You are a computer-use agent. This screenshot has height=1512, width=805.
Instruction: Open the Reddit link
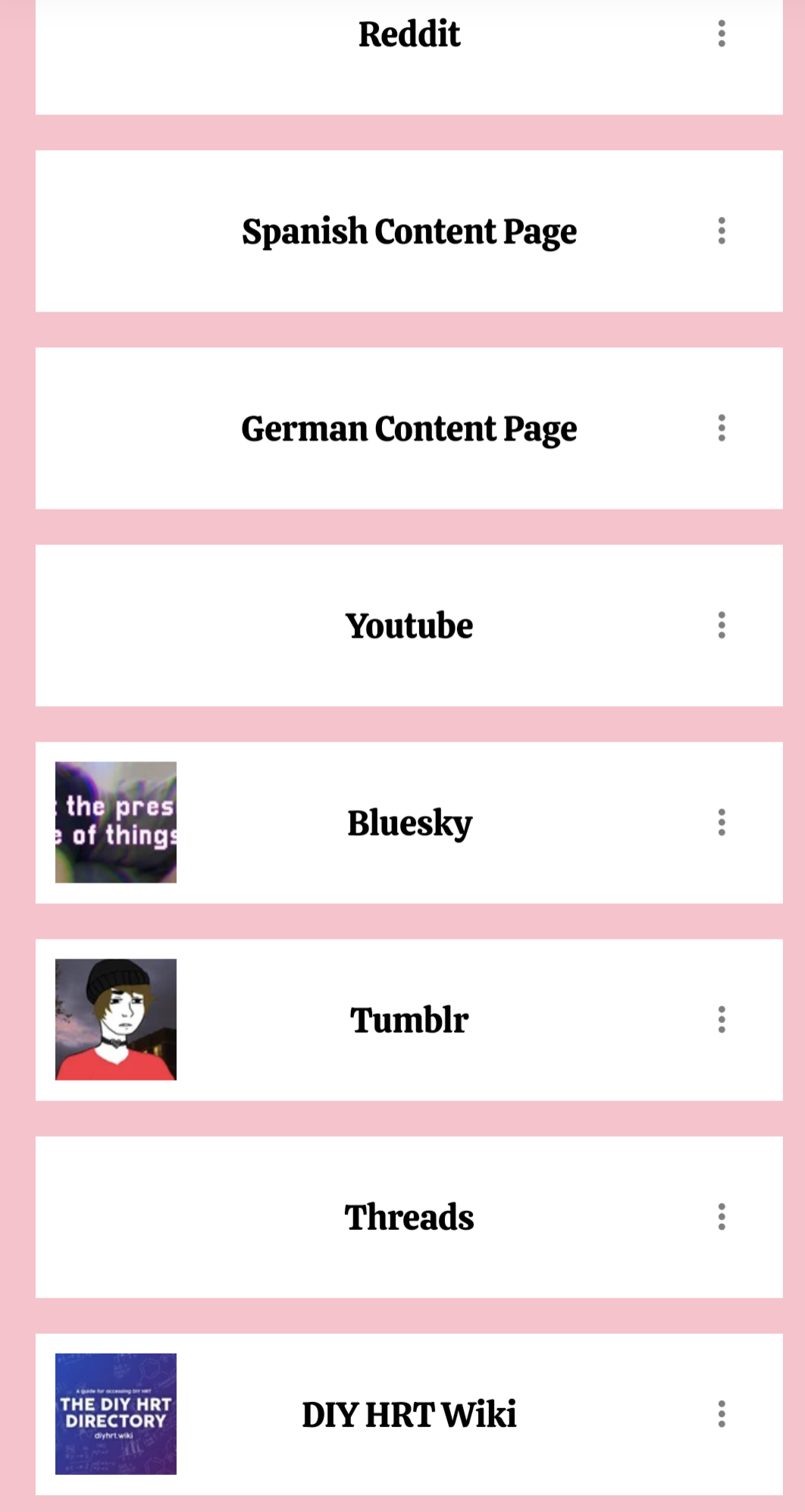point(409,35)
